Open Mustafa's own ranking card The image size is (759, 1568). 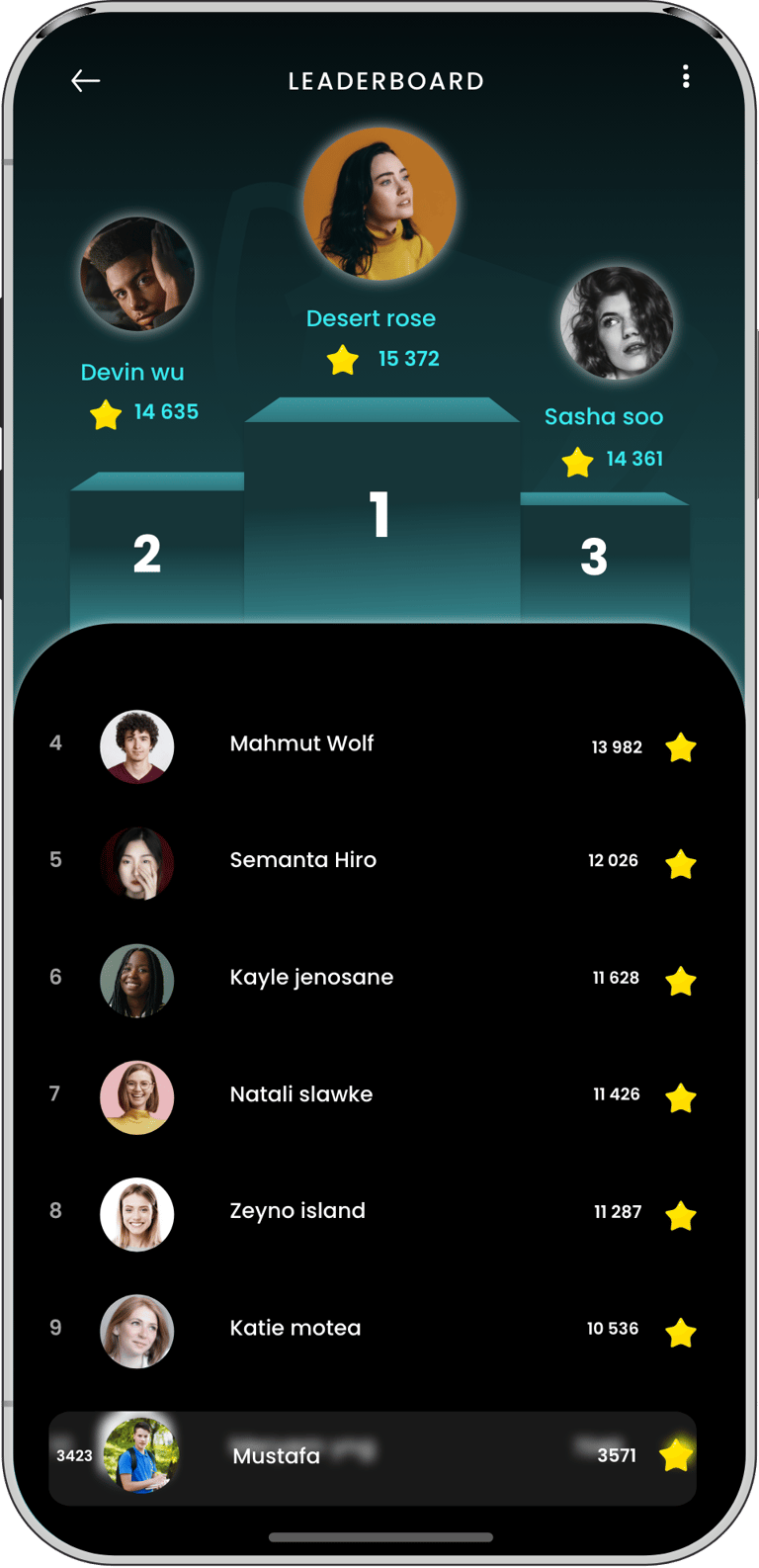pos(374,1457)
